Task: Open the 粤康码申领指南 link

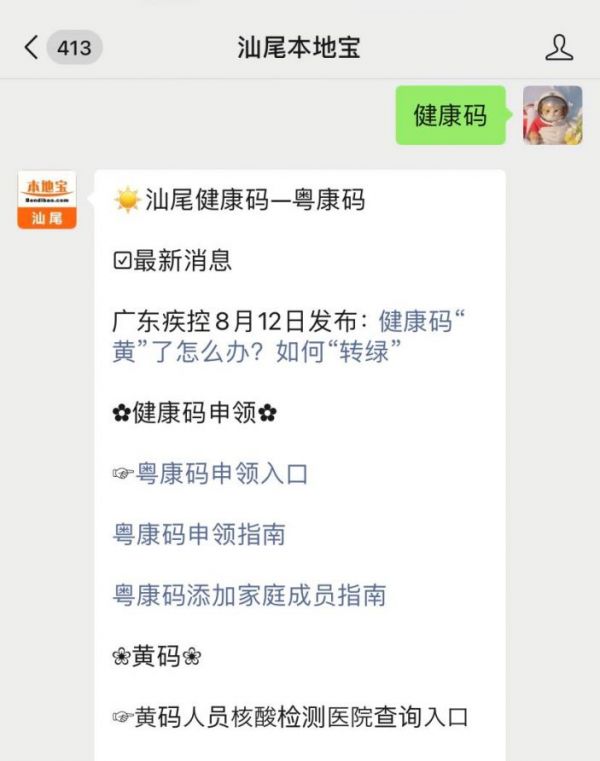Action: [x=199, y=534]
